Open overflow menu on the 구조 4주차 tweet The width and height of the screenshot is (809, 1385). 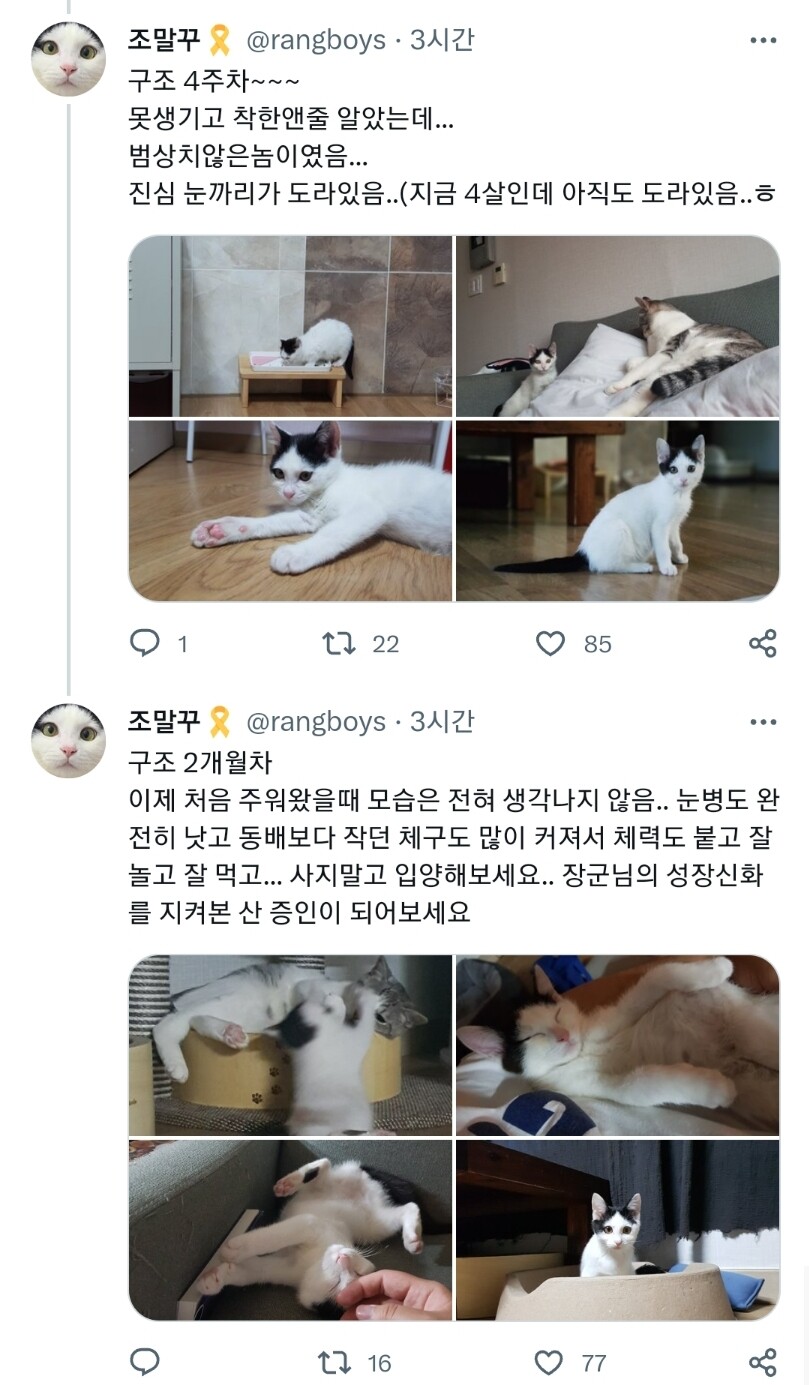point(763,40)
